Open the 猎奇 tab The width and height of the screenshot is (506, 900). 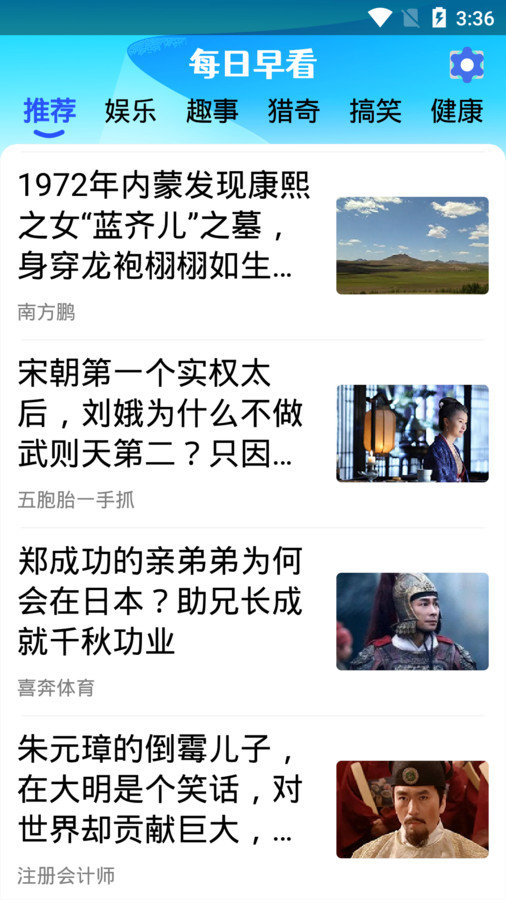coord(294,110)
